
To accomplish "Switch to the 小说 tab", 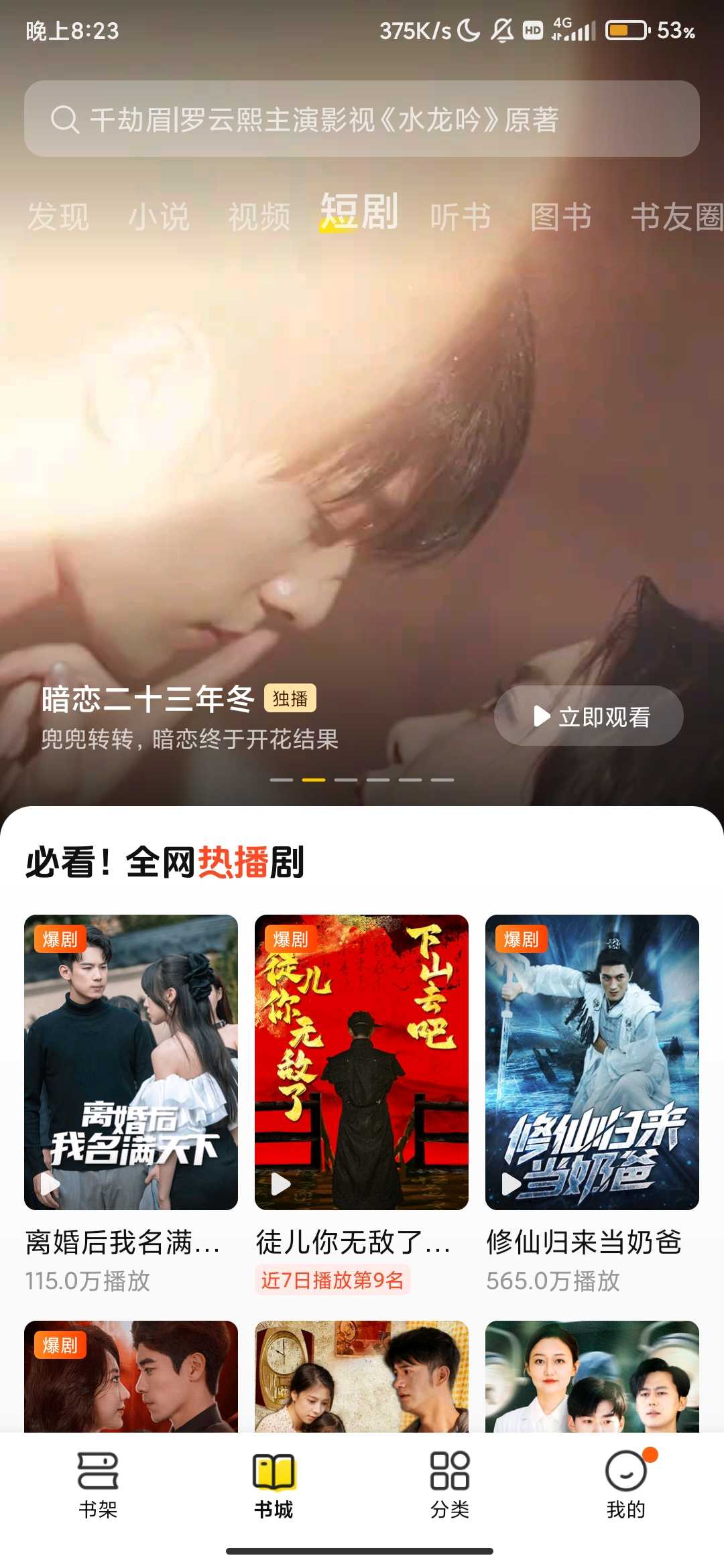I will [x=159, y=217].
